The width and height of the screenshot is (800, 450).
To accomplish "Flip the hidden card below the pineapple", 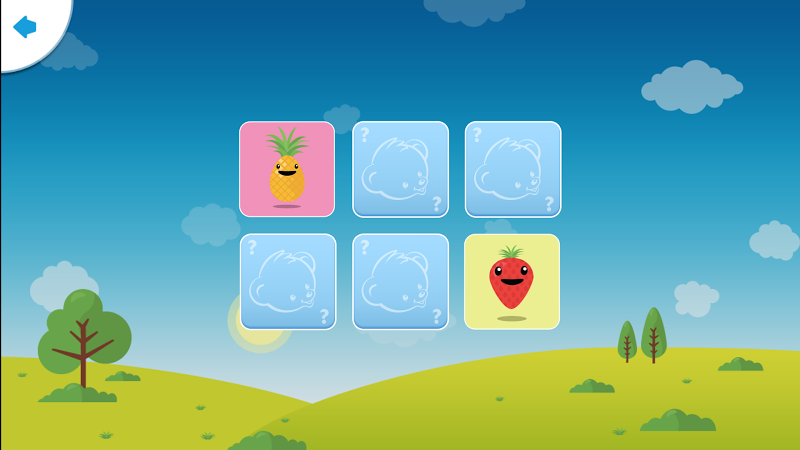I will pos(288,282).
